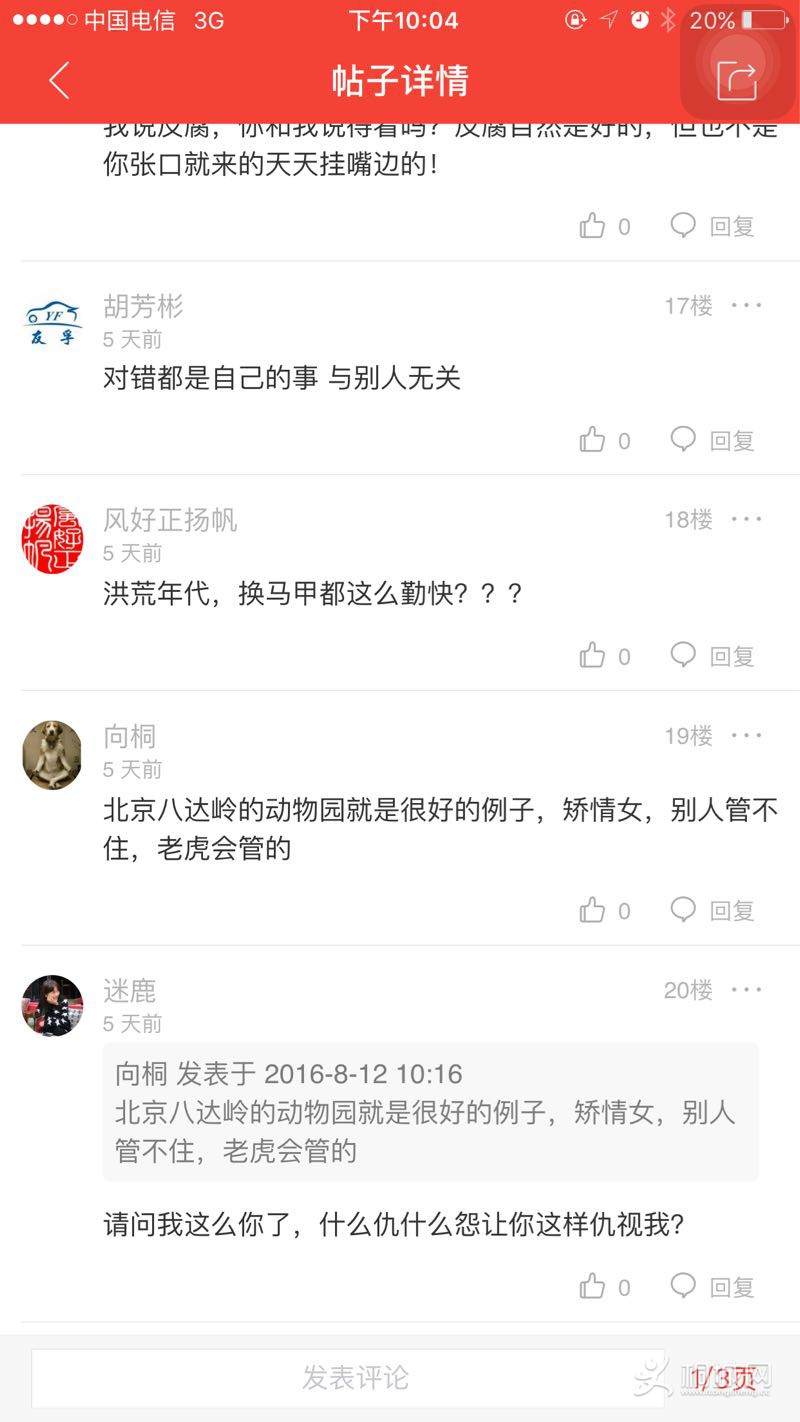Reply to the top partially visible comment
Viewport: 800px width, 1422px height.
pyautogui.click(x=713, y=226)
